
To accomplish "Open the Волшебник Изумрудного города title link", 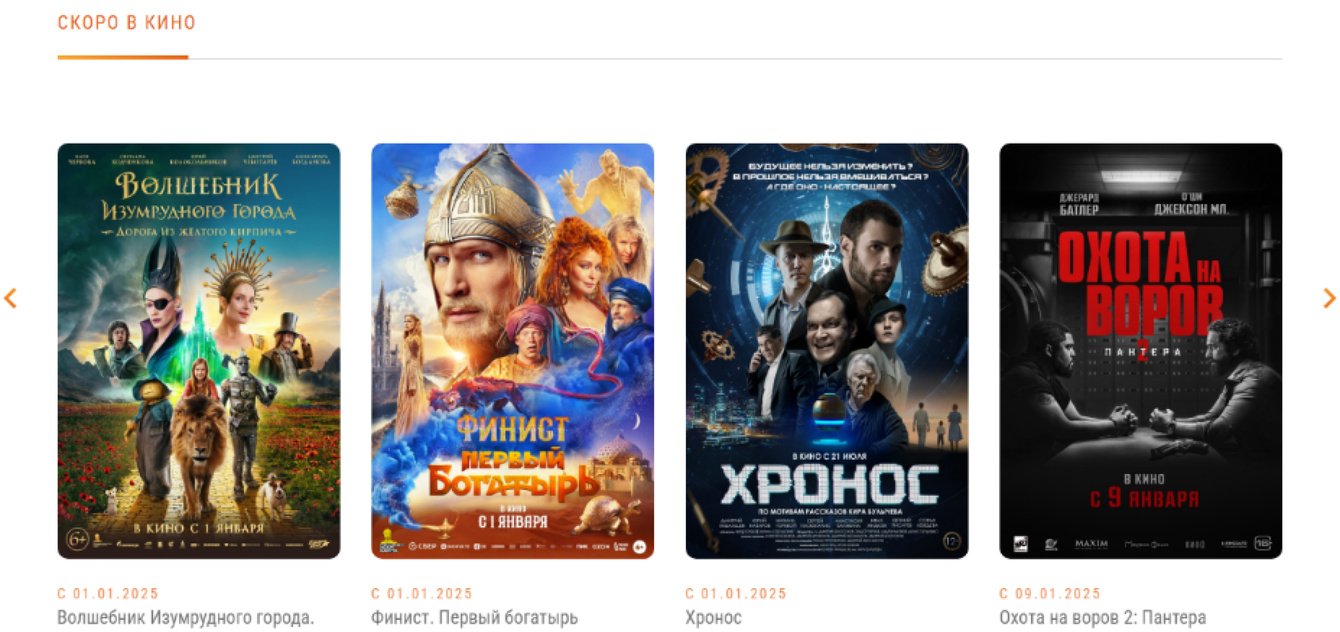I will (x=186, y=617).
